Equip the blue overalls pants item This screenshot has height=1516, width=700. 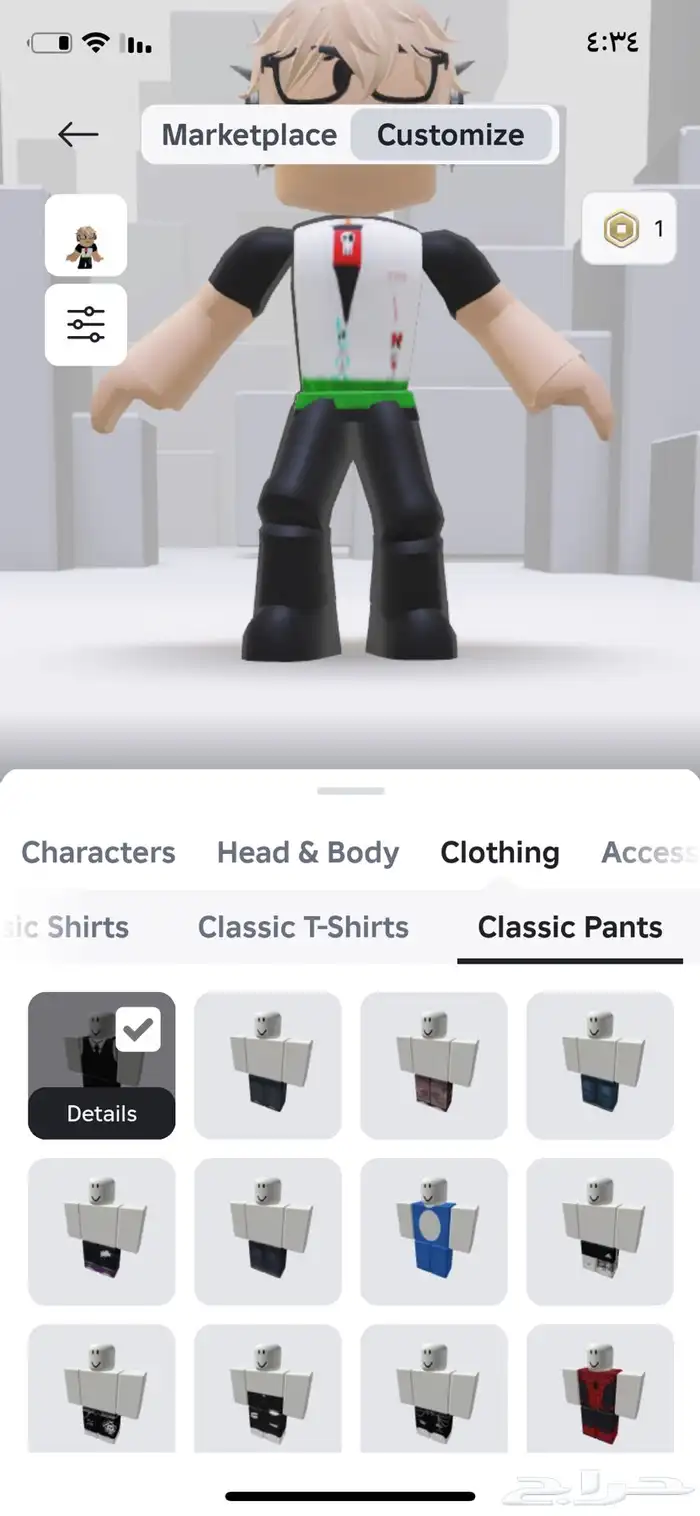pos(434,1231)
